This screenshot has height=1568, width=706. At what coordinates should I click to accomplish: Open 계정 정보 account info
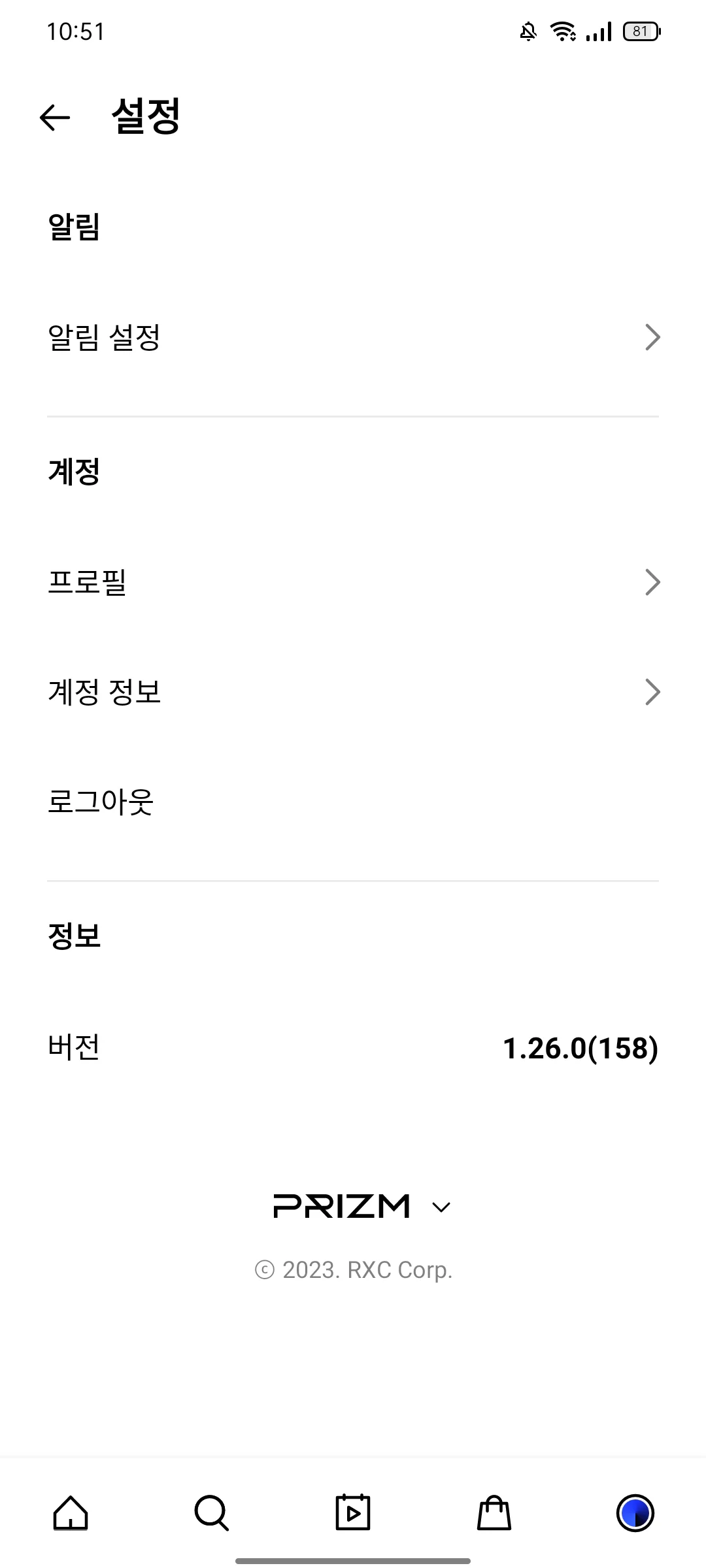[x=353, y=692]
